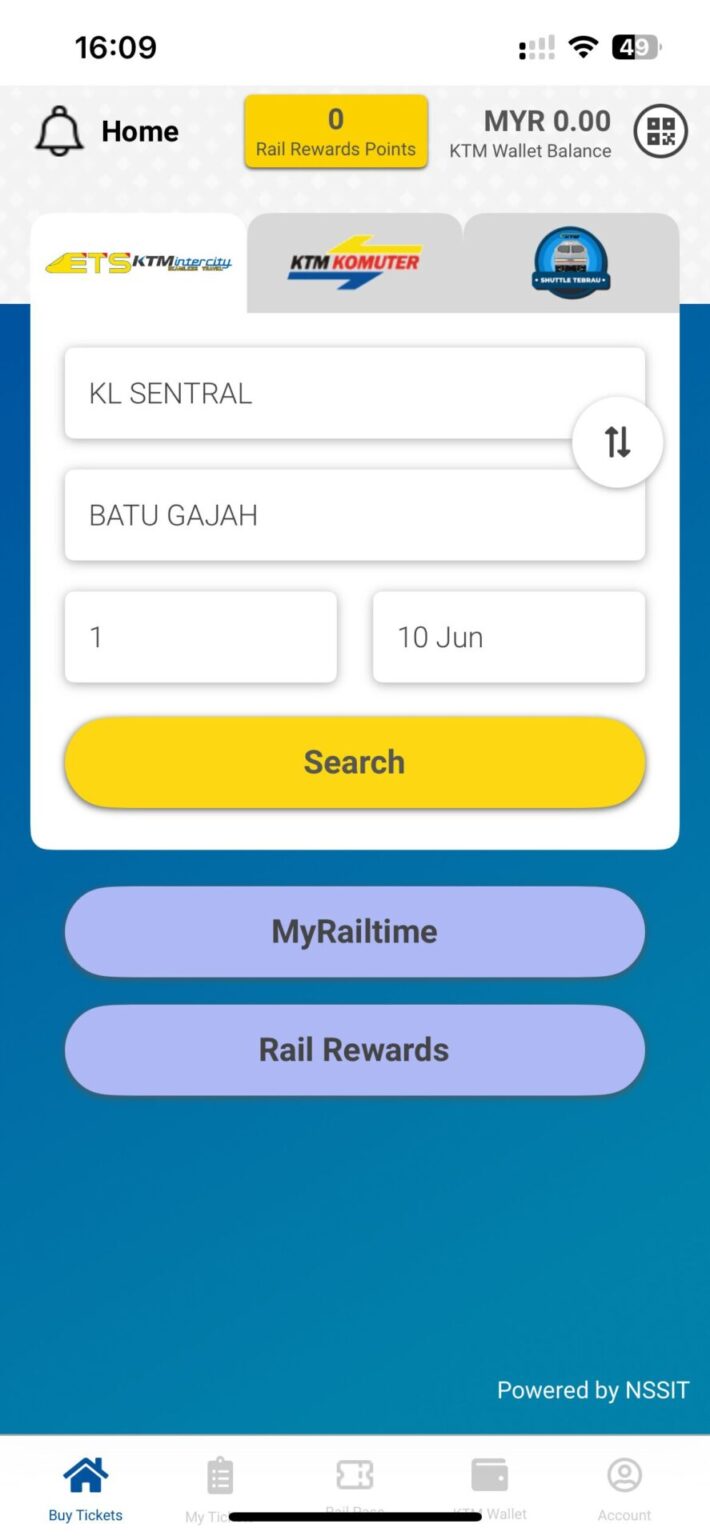Open the notifications bell
The height and width of the screenshot is (1536, 710).
click(x=59, y=132)
